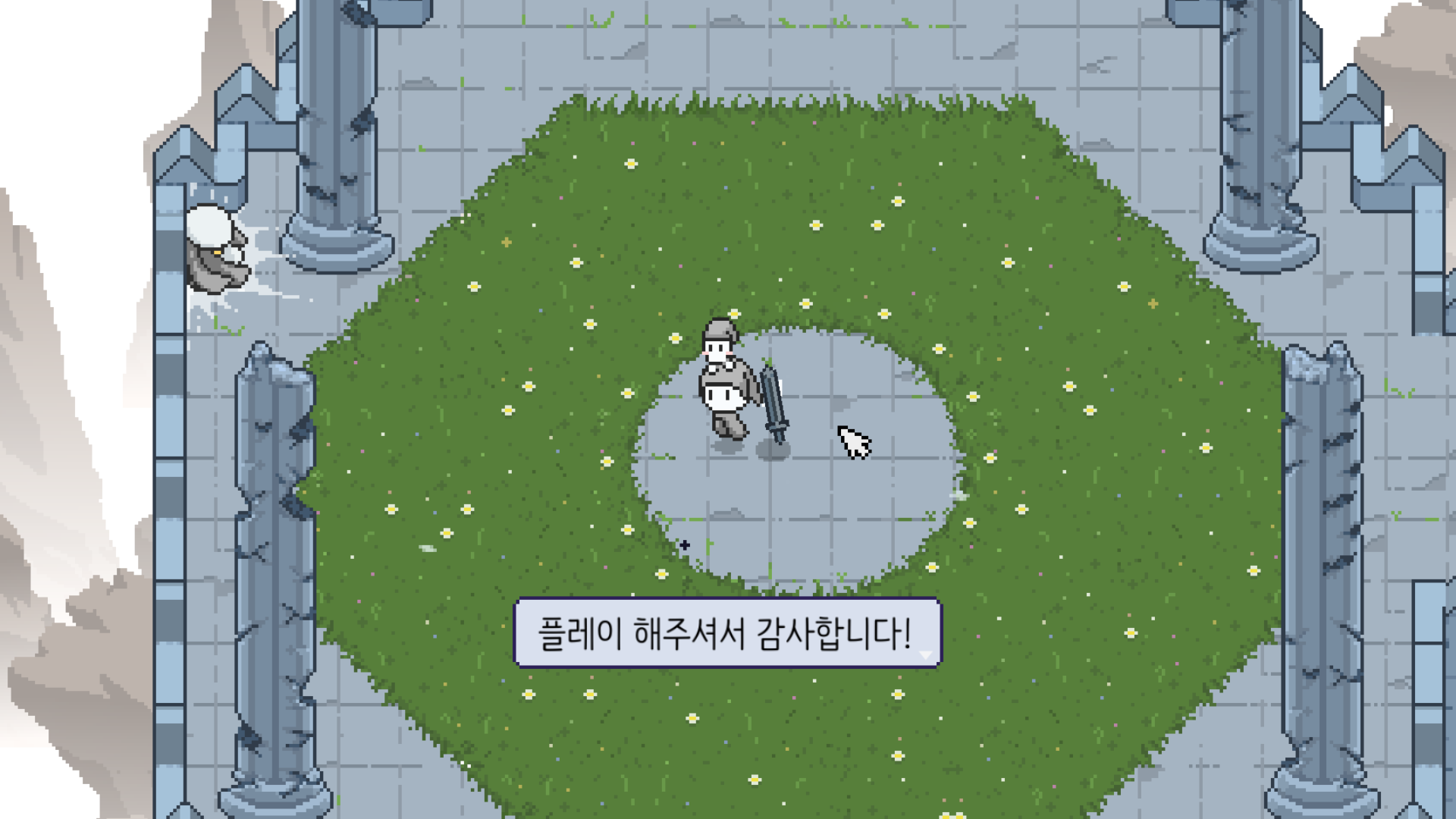The width and height of the screenshot is (1456, 819).
Task: Advance the '플레이 해주셔서 감사합니다!' dialogue box
Action: (924, 654)
